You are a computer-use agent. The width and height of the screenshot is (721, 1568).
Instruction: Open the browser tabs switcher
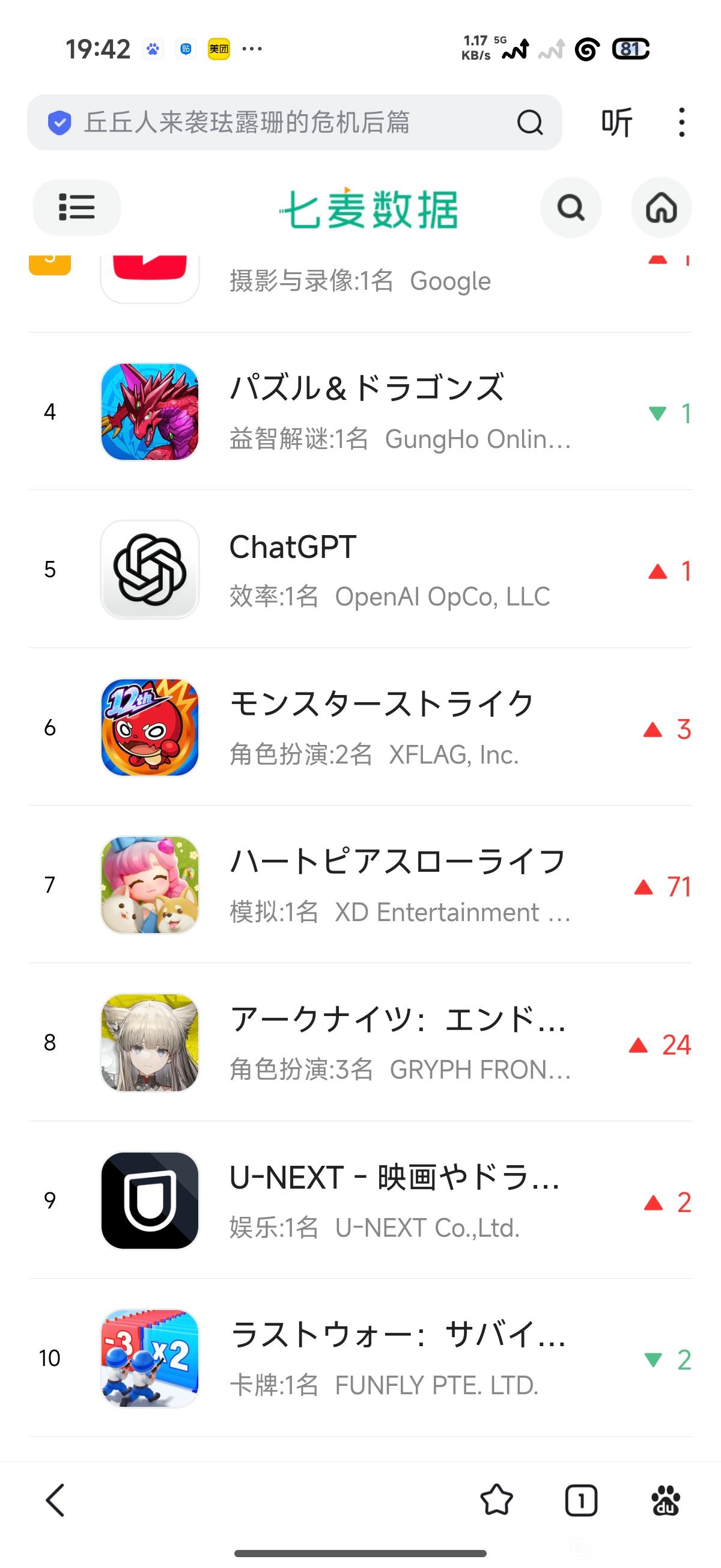(x=581, y=1500)
